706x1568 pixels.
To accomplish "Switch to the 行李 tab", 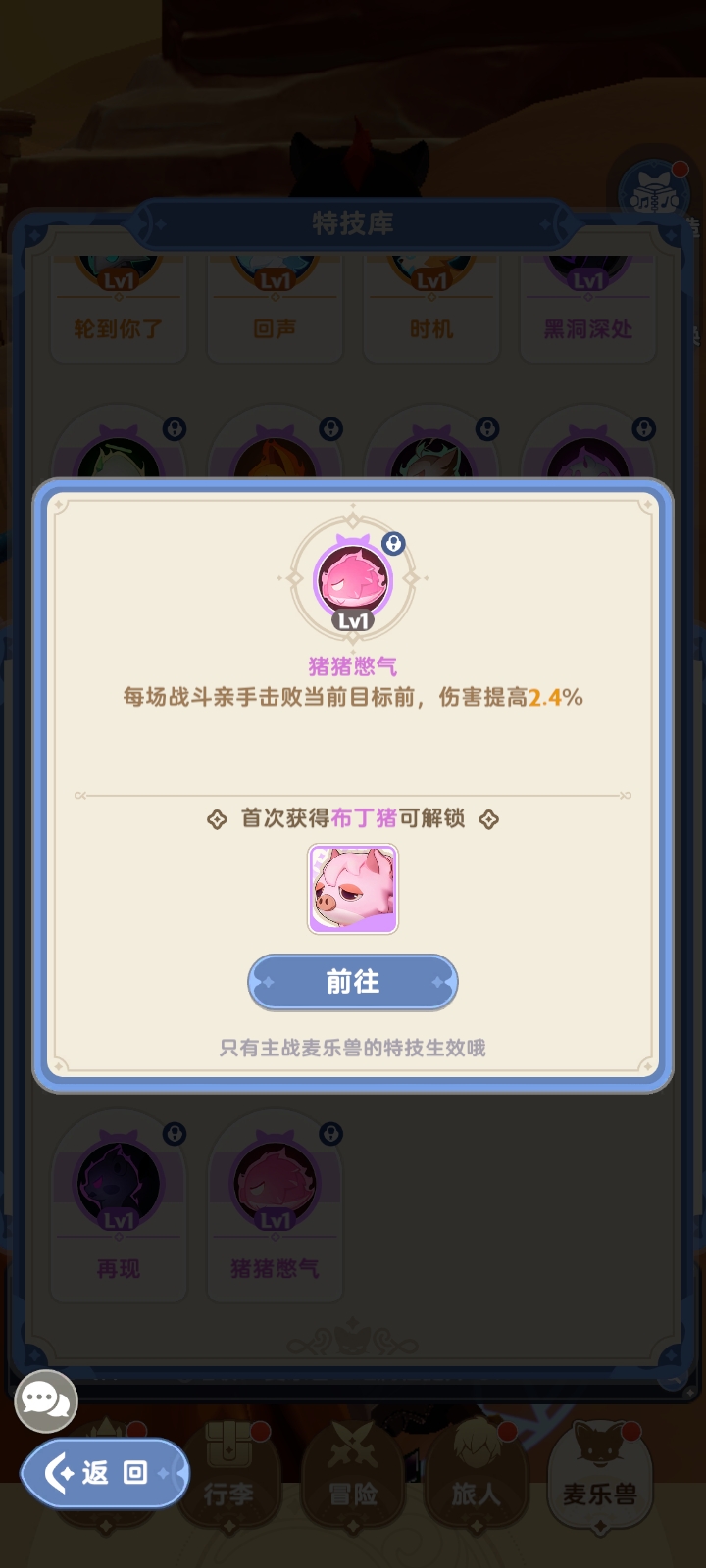I will point(228,1475).
